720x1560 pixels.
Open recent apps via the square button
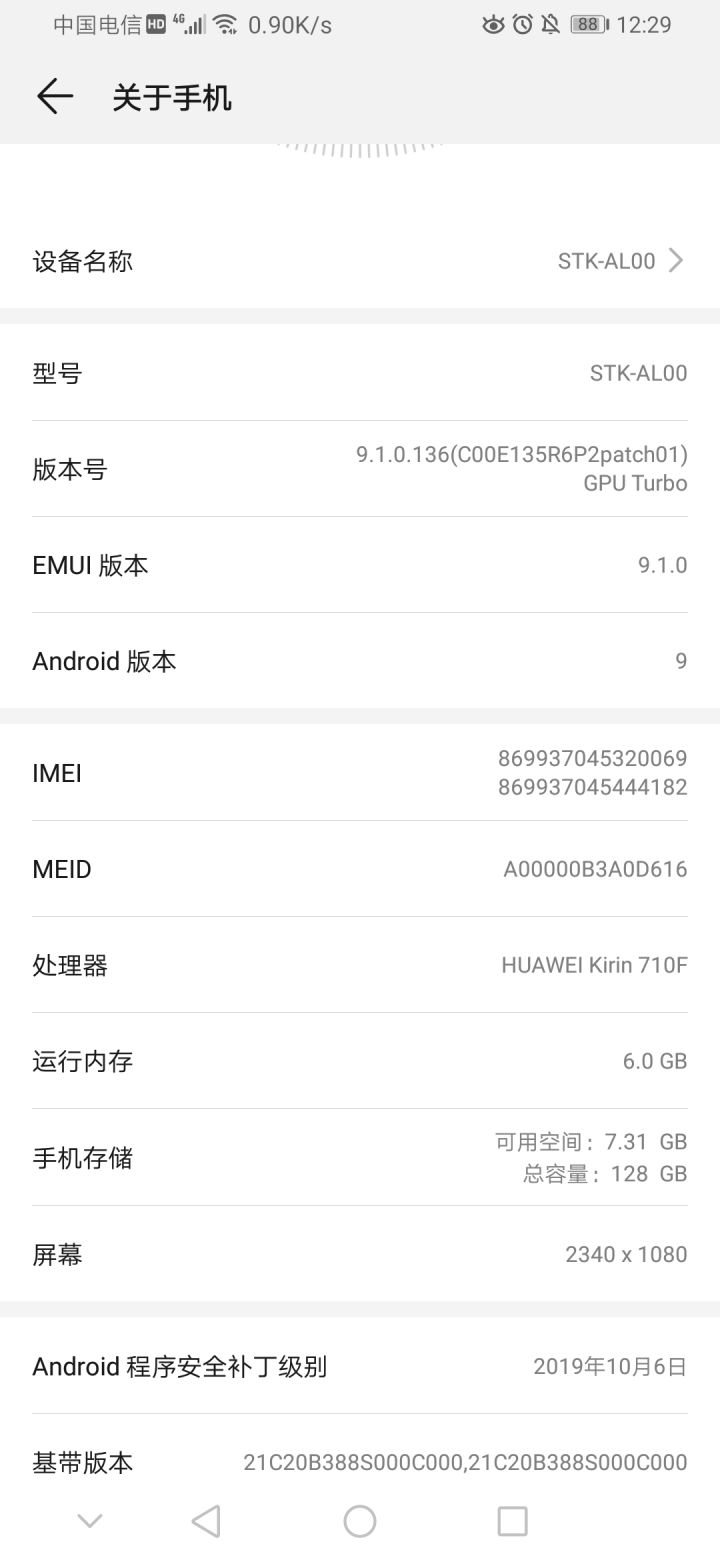(512, 1521)
